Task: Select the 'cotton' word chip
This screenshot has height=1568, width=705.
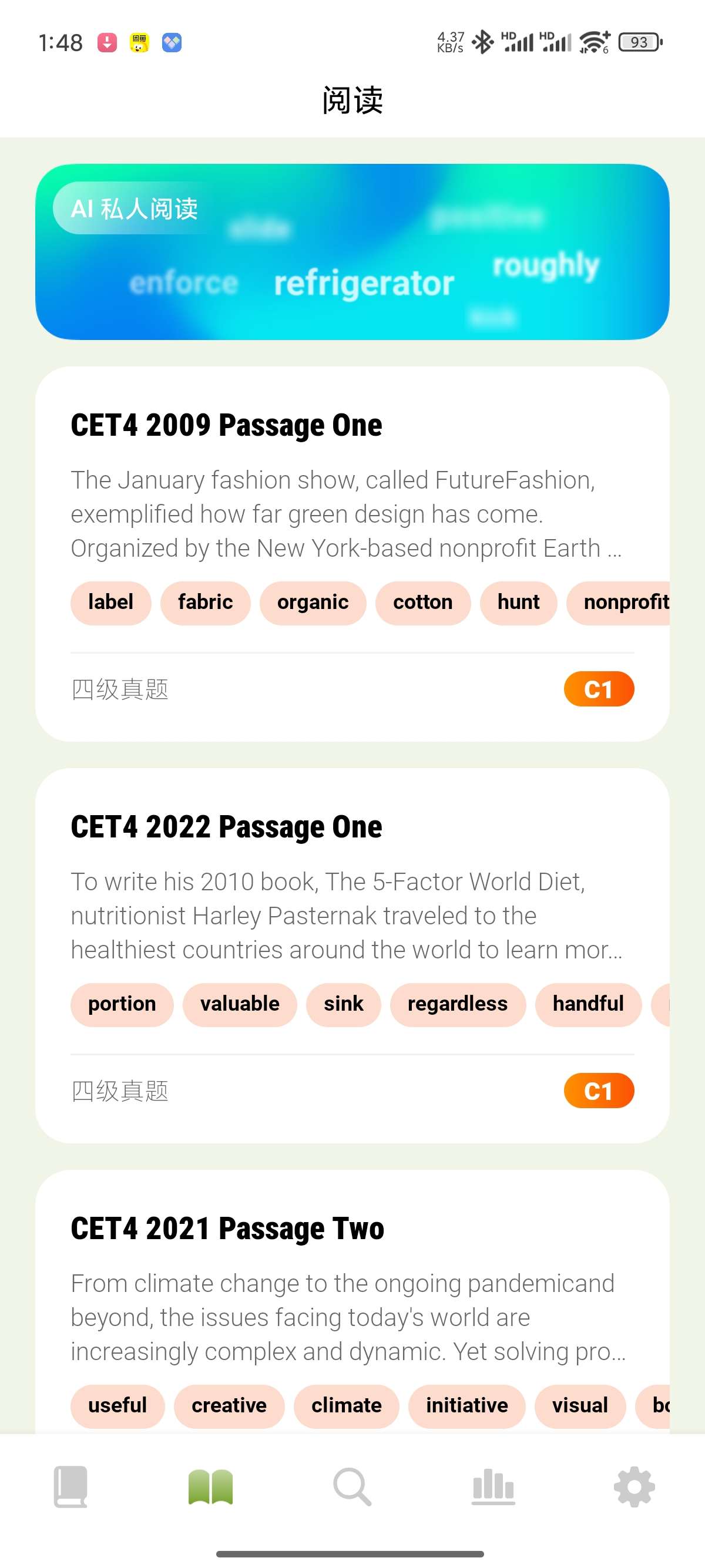Action: [x=422, y=602]
